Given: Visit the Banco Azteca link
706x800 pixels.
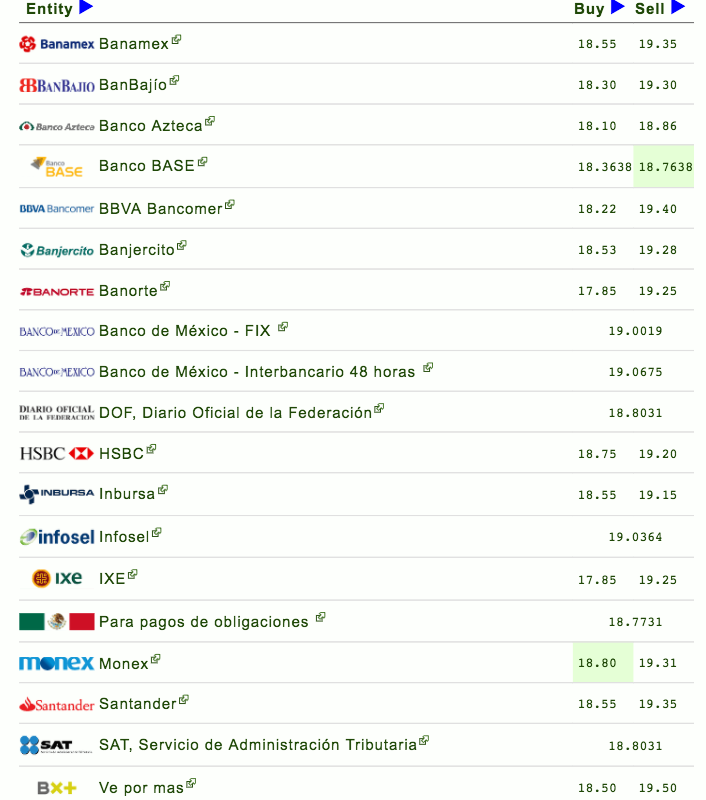Looking at the screenshot, I should [150, 126].
